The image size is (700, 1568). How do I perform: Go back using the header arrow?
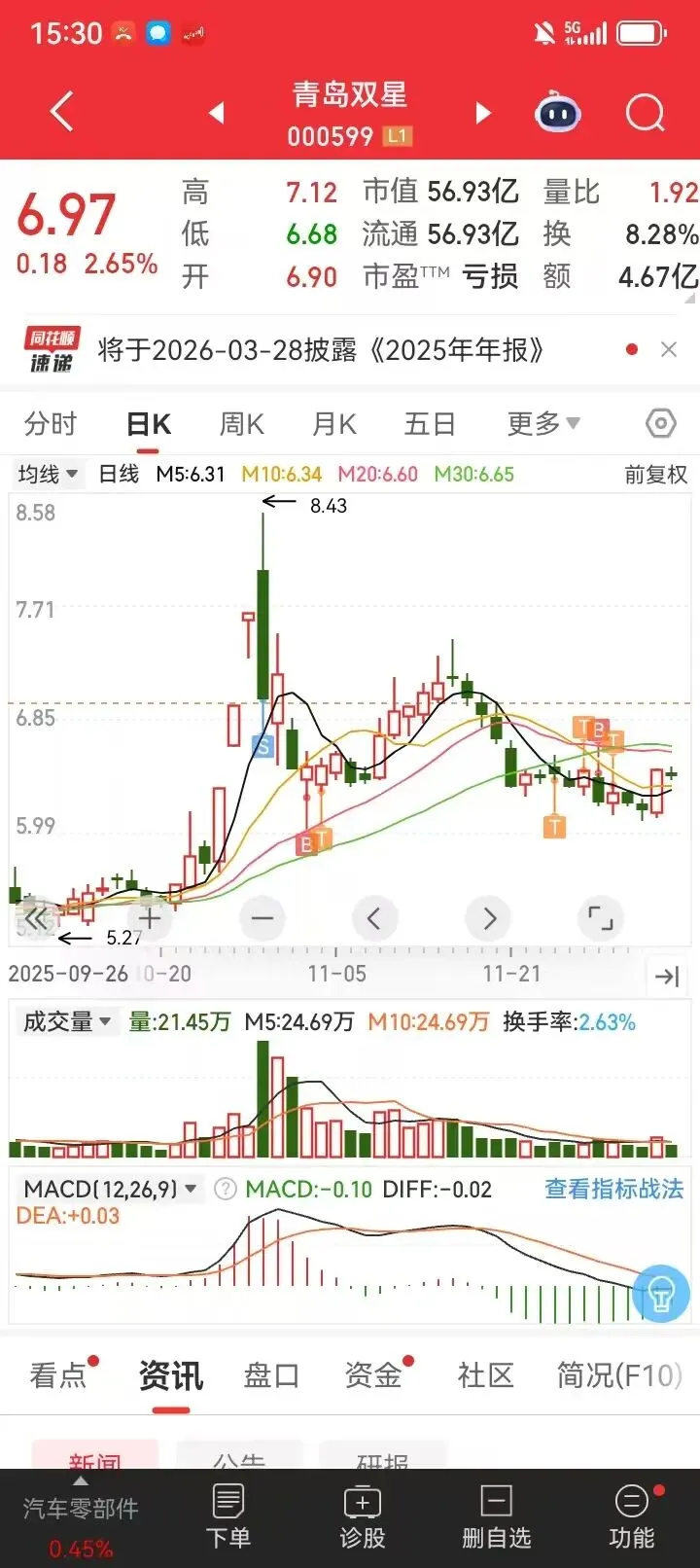pyautogui.click(x=61, y=112)
